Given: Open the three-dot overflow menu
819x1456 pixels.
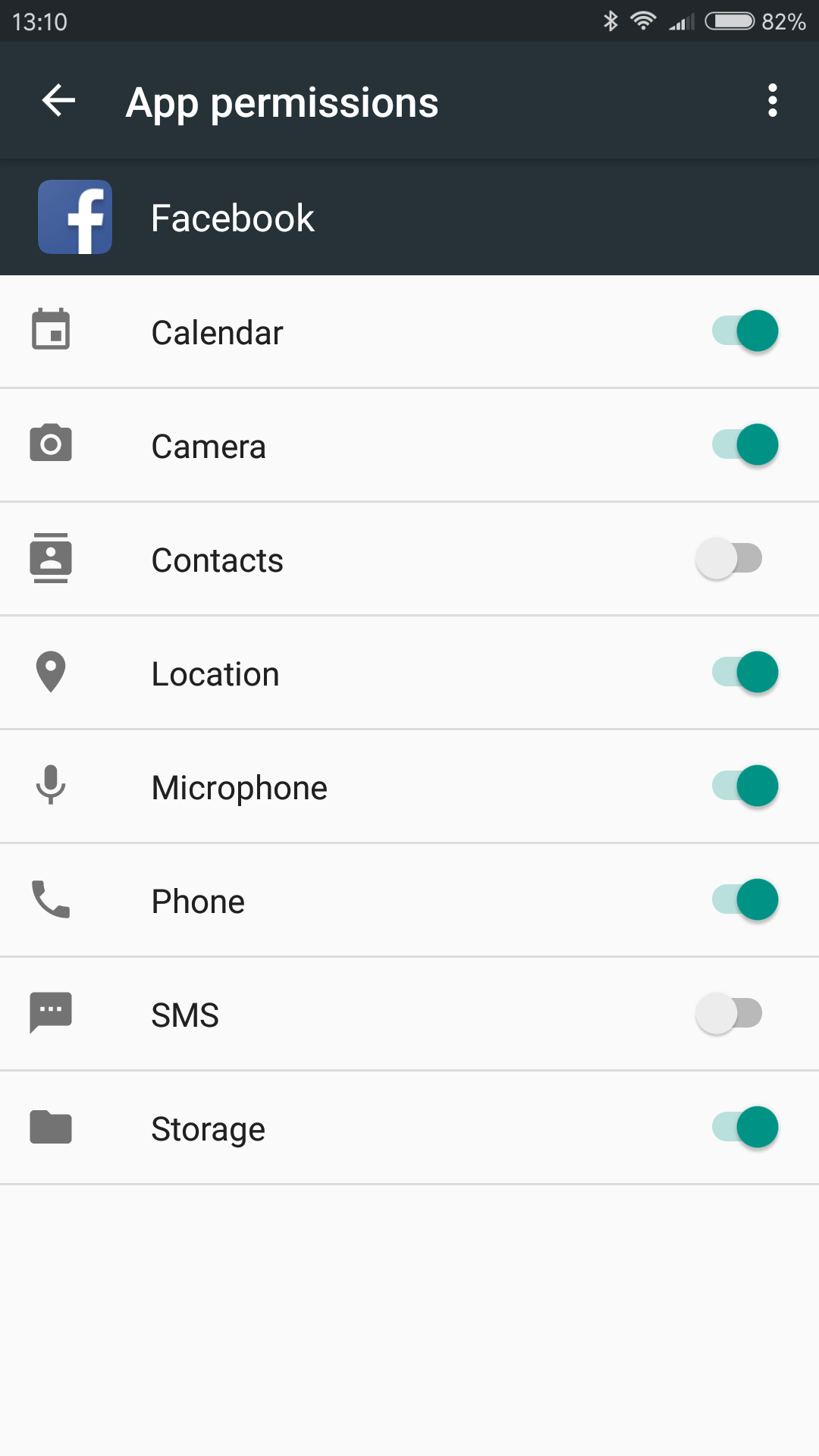Looking at the screenshot, I should (x=772, y=100).
